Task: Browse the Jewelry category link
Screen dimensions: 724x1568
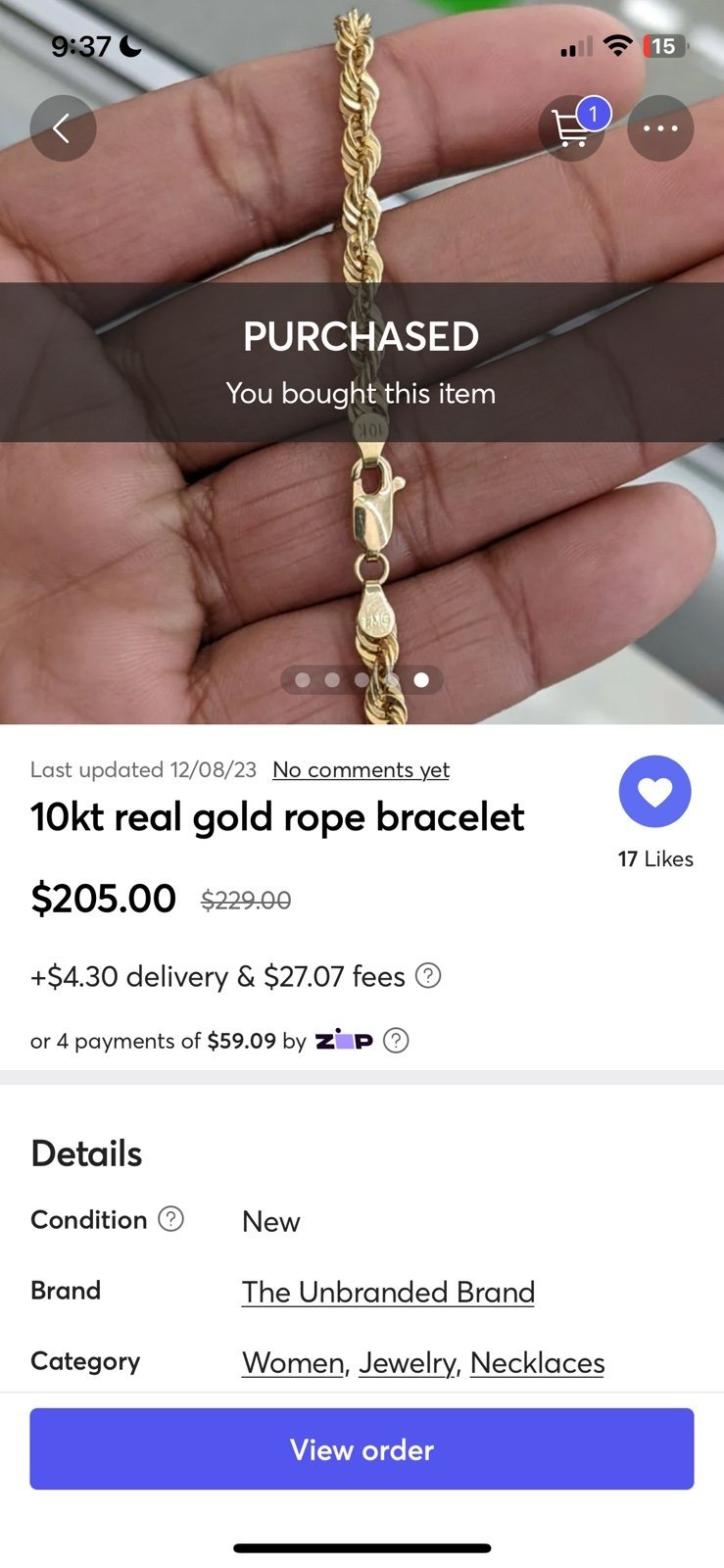Action: click(x=408, y=1363)
